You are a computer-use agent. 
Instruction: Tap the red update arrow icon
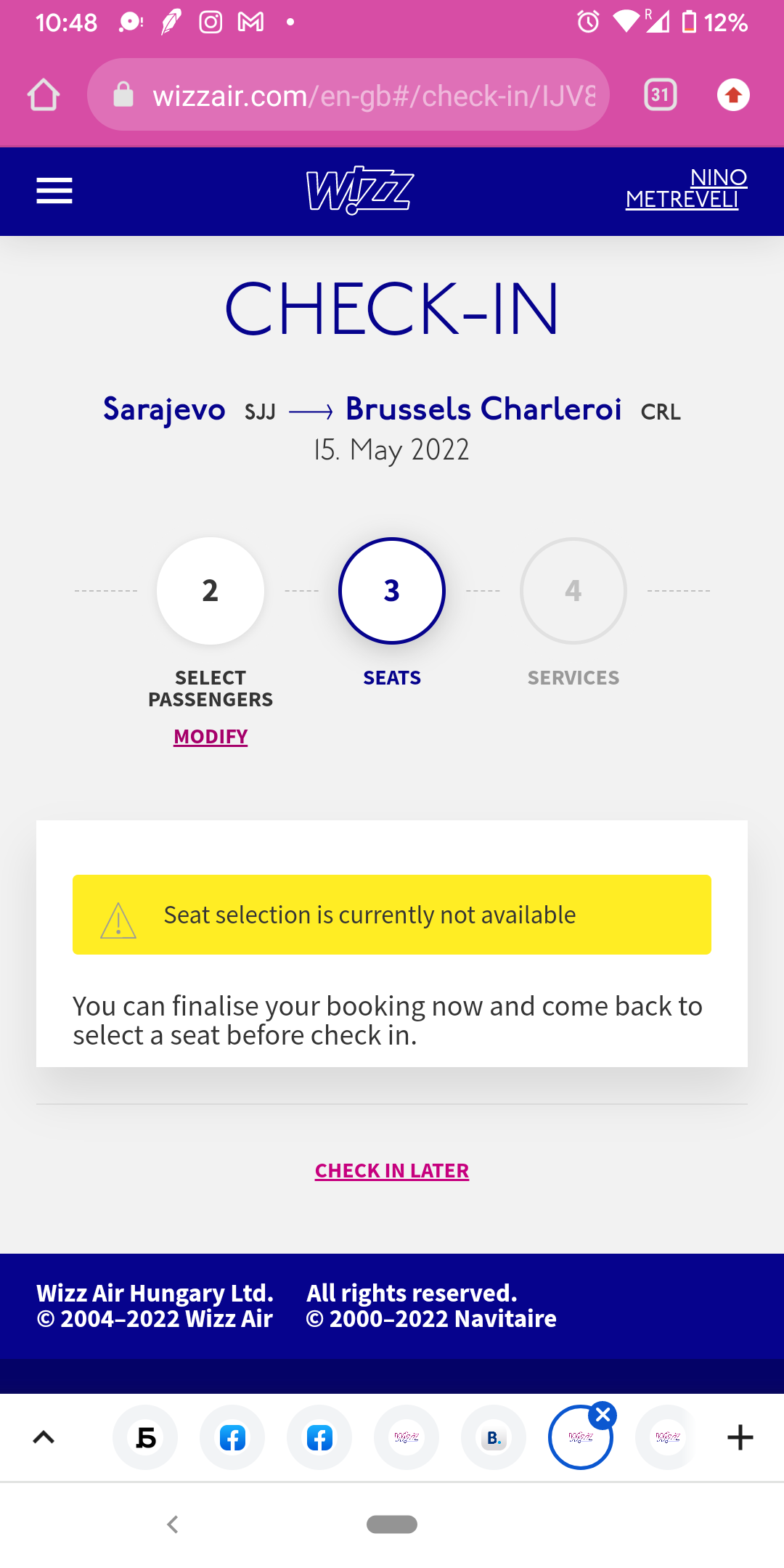(733, 95)
